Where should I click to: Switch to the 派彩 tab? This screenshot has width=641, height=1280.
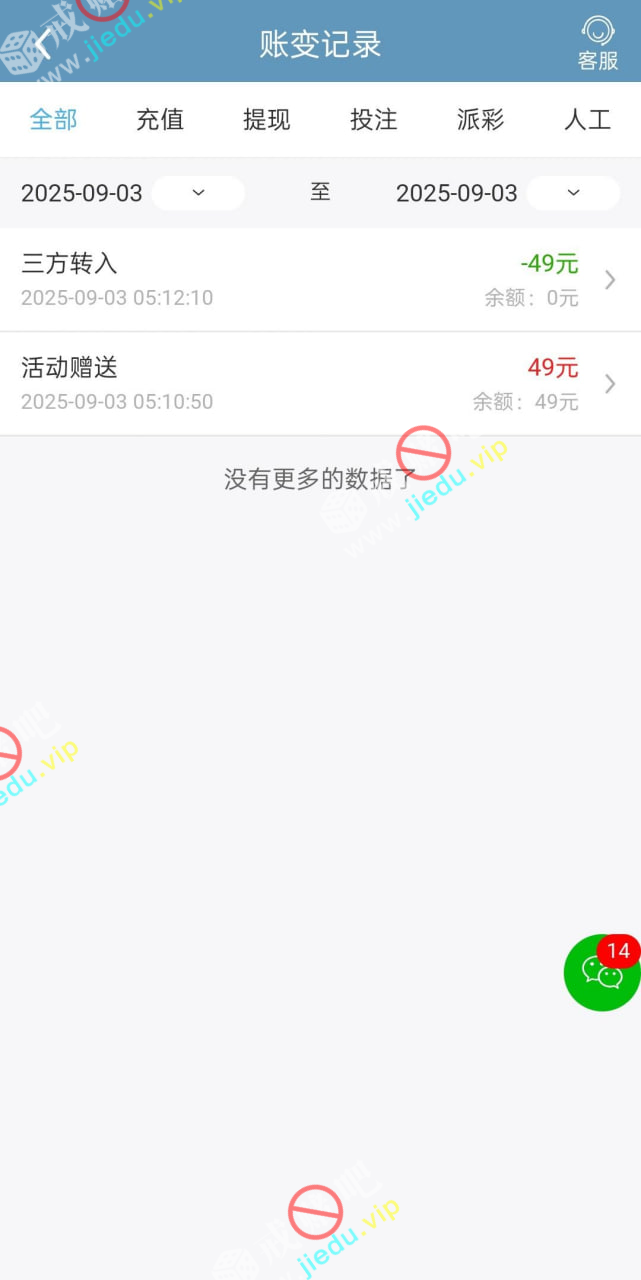[481, 120]
